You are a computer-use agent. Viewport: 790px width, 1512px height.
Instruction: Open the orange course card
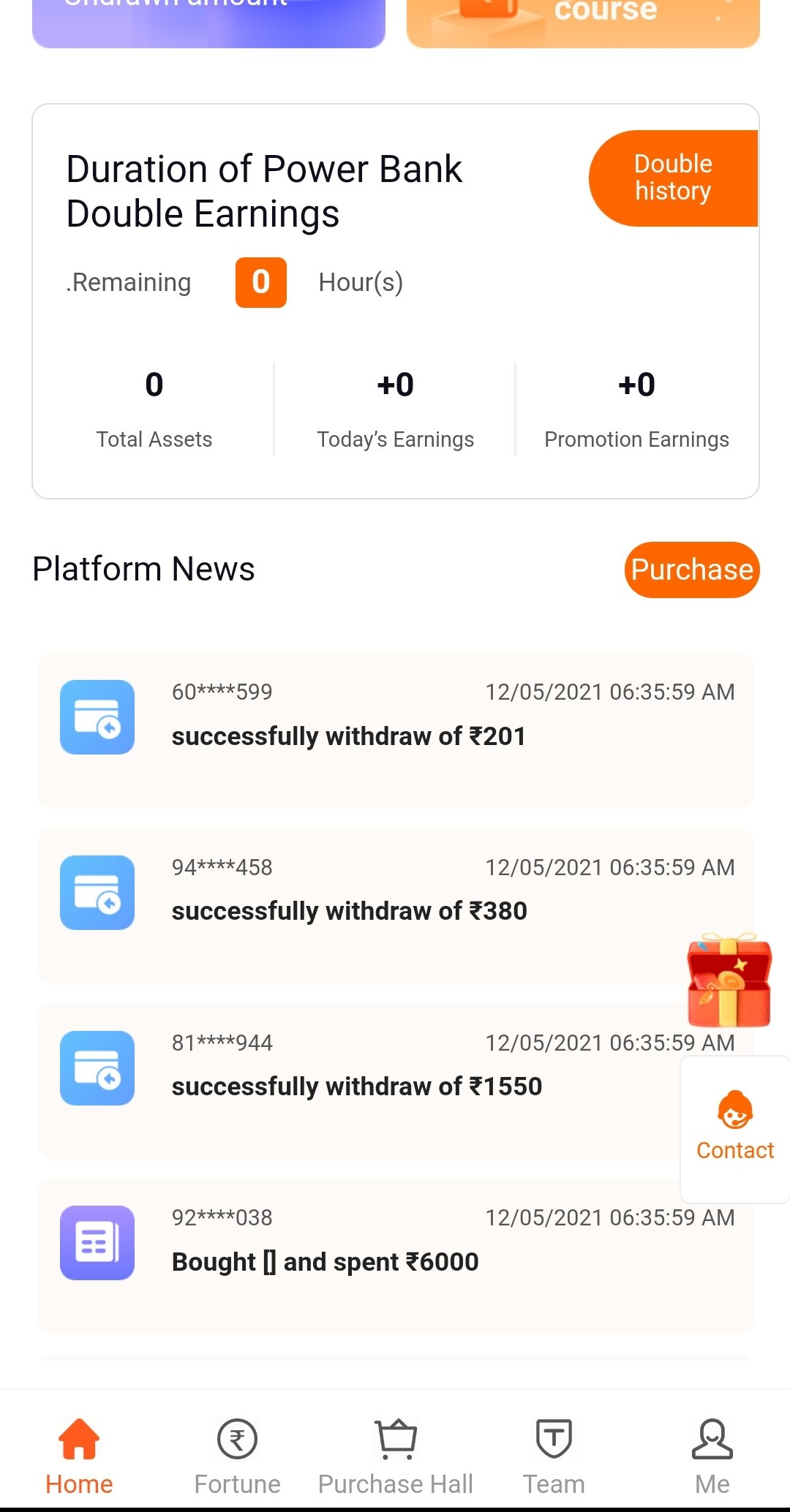pyautogui.click(x=583, y=22)
